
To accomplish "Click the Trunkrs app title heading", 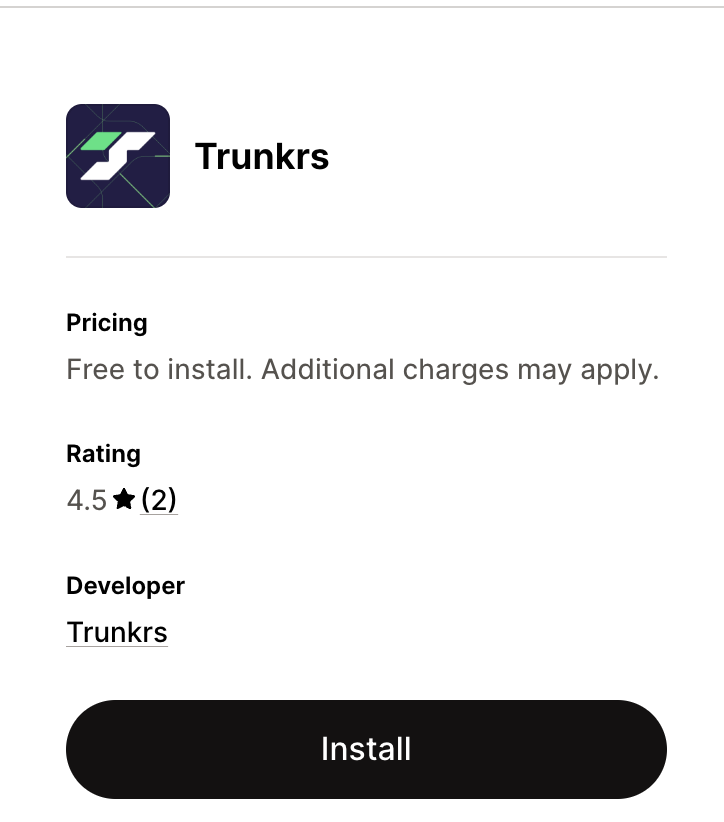I will click(262, 156).
